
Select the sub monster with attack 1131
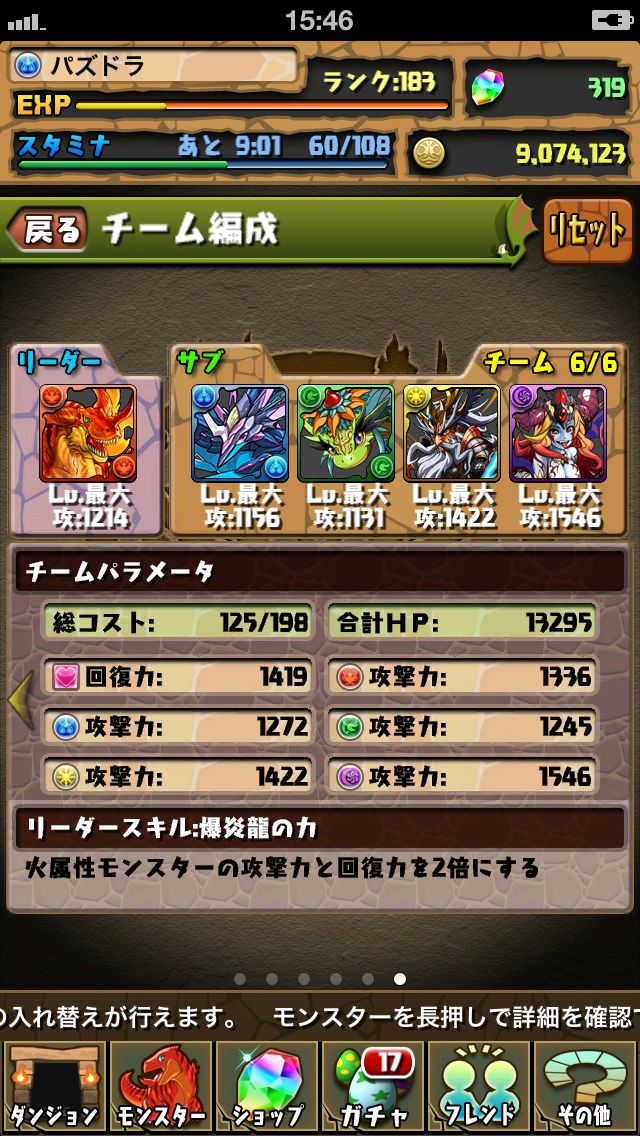click(x=345, y=434)
